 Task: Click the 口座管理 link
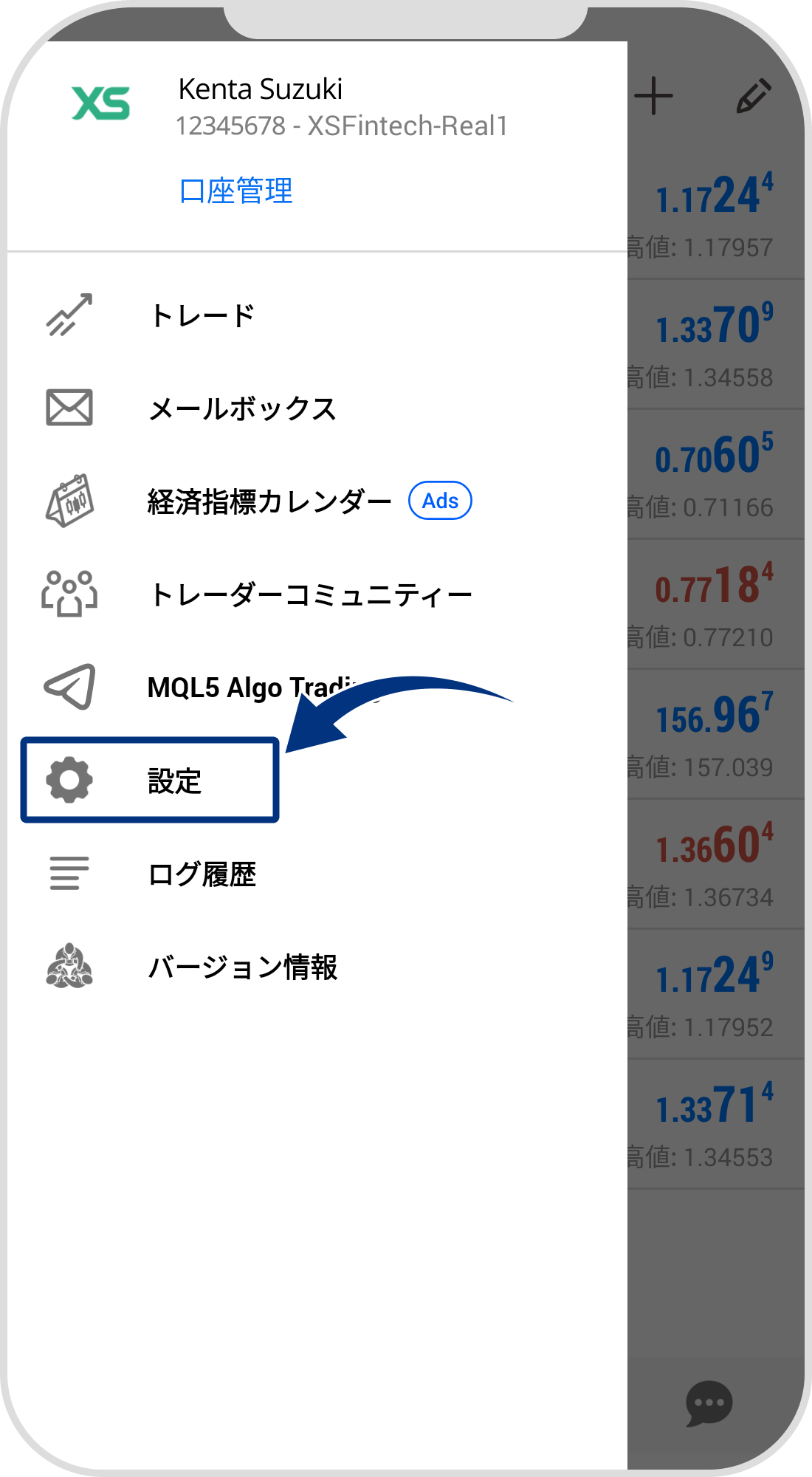(236, 191)
